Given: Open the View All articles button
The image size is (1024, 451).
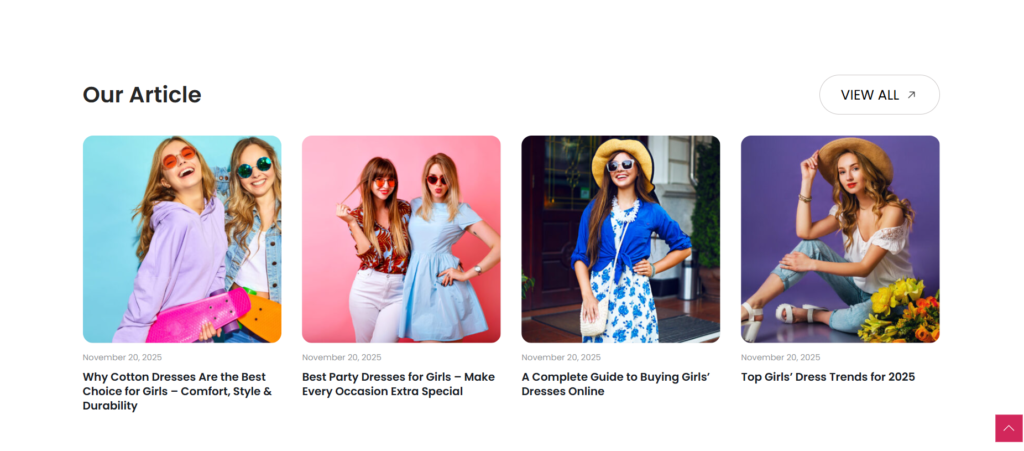Looking at the screenshot, I should click(878, 95).
